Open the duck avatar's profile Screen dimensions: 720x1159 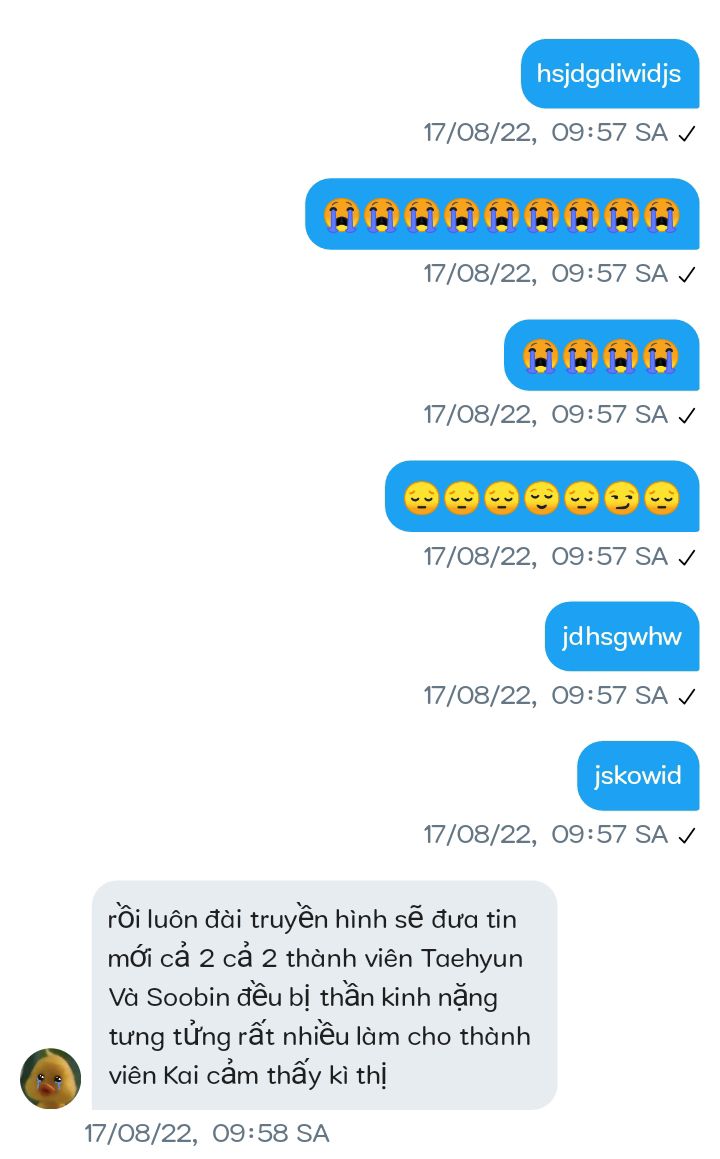point(50,1078)
